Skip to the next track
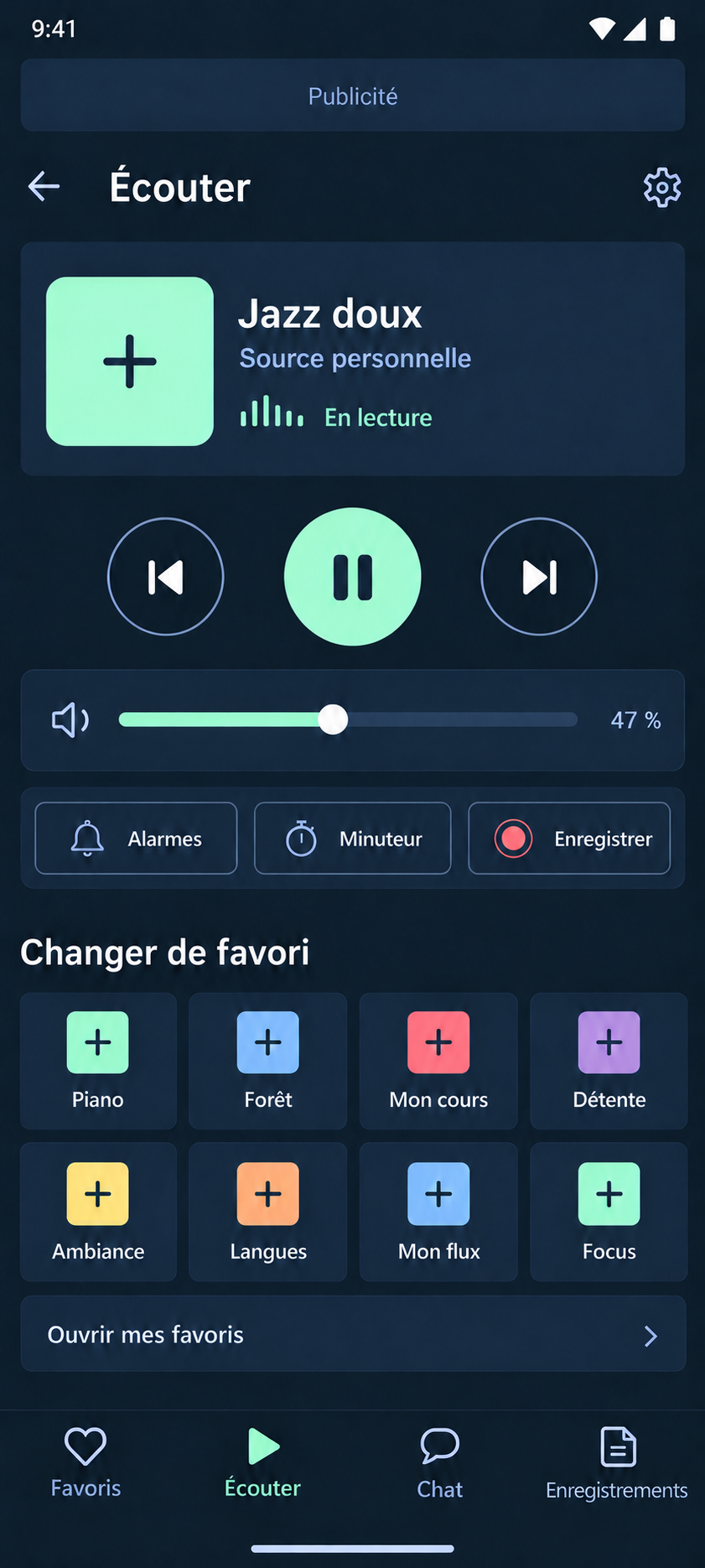 coord(539,577)
